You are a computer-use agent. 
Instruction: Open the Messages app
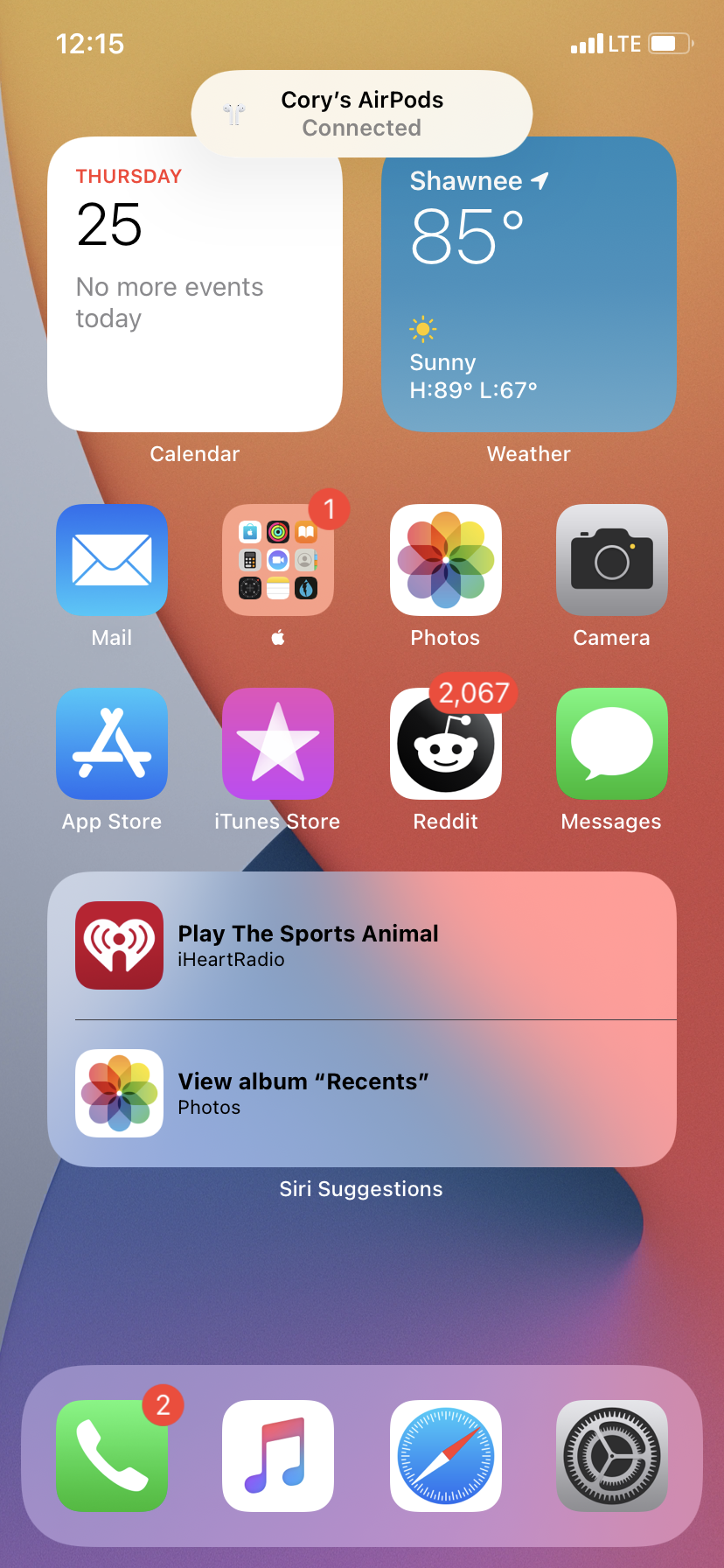[611, 744]
